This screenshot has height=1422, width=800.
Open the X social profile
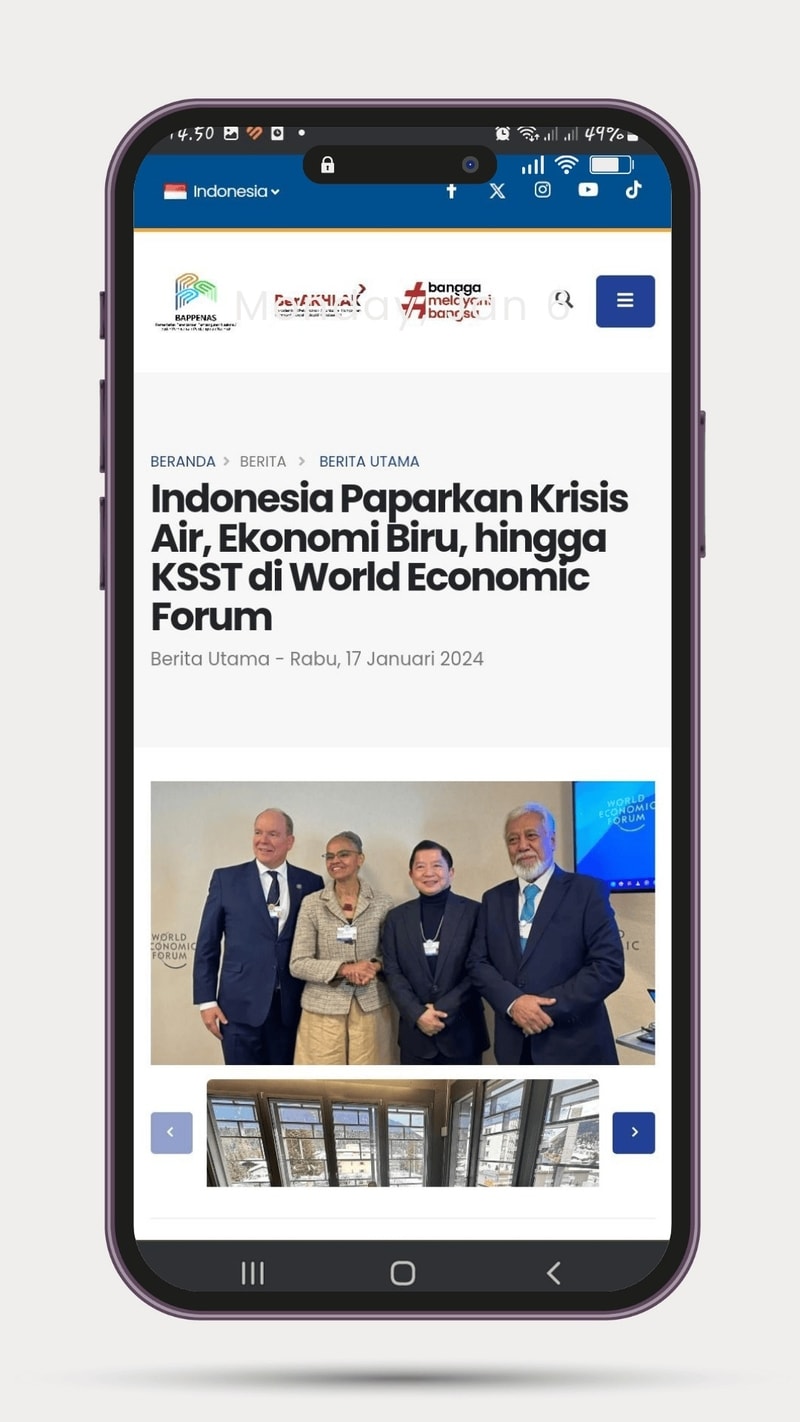(497, 190)
